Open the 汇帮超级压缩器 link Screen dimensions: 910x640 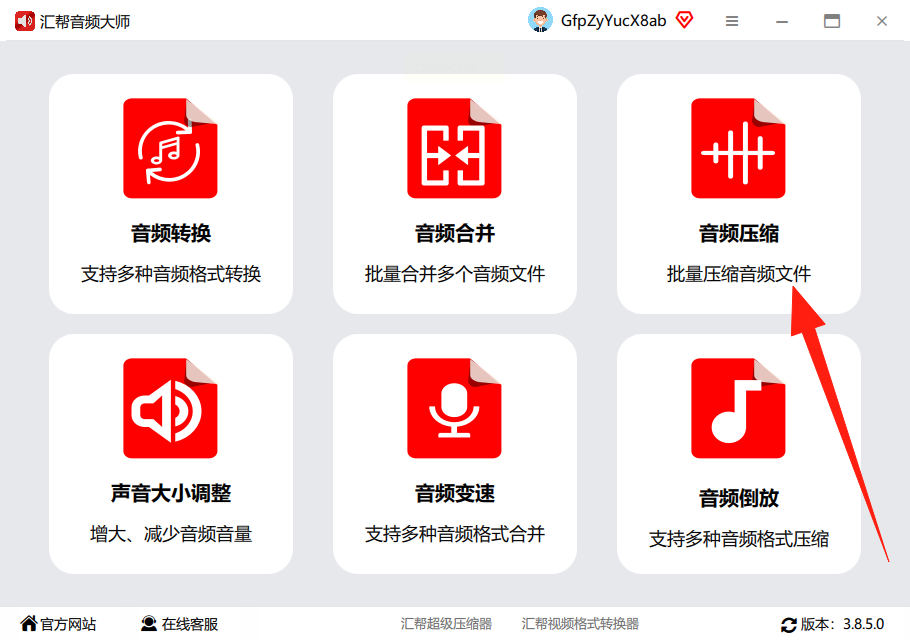tap(446, 624)
